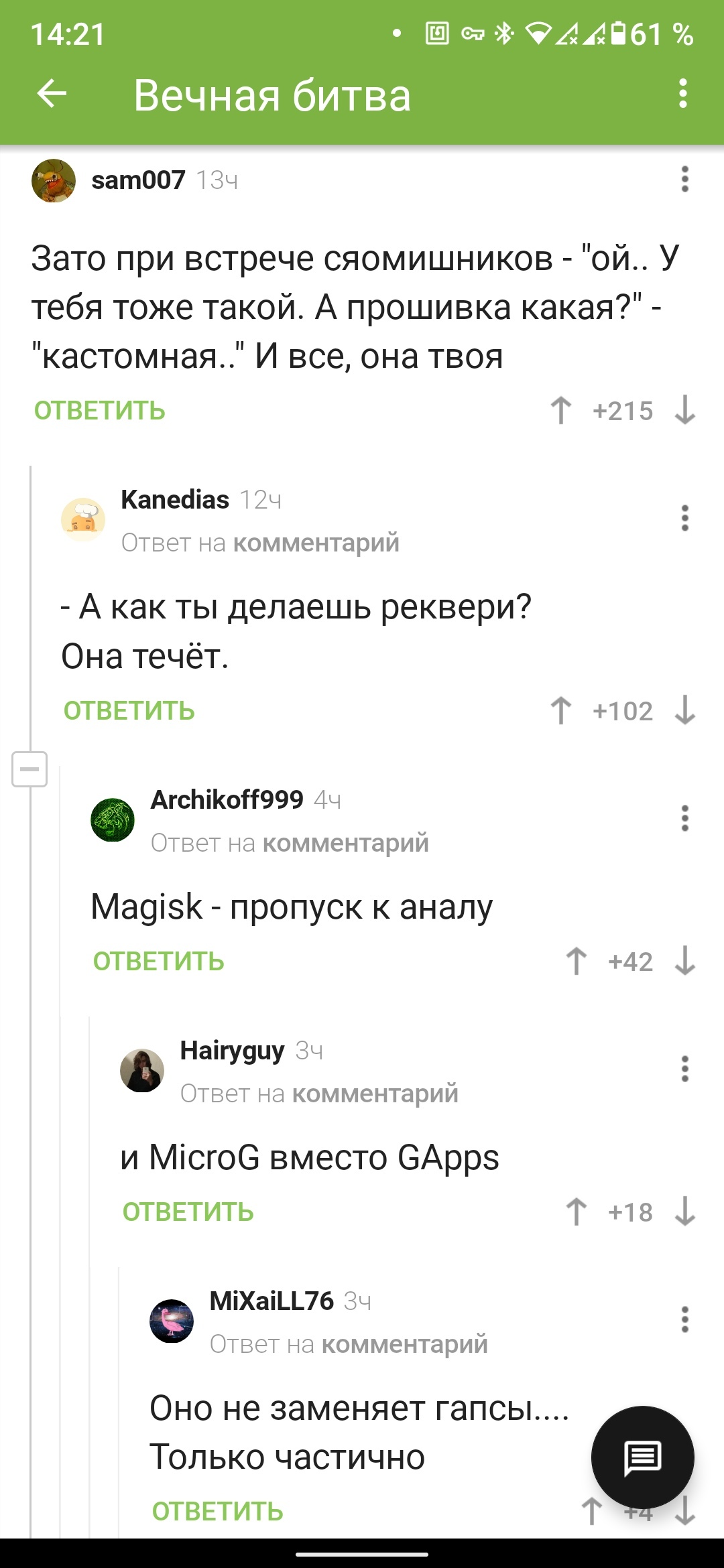The width and height of the screenshot is (724, 1568).
Task: Upvote Kanedias's comment
Action: click(x=561, y=711)
